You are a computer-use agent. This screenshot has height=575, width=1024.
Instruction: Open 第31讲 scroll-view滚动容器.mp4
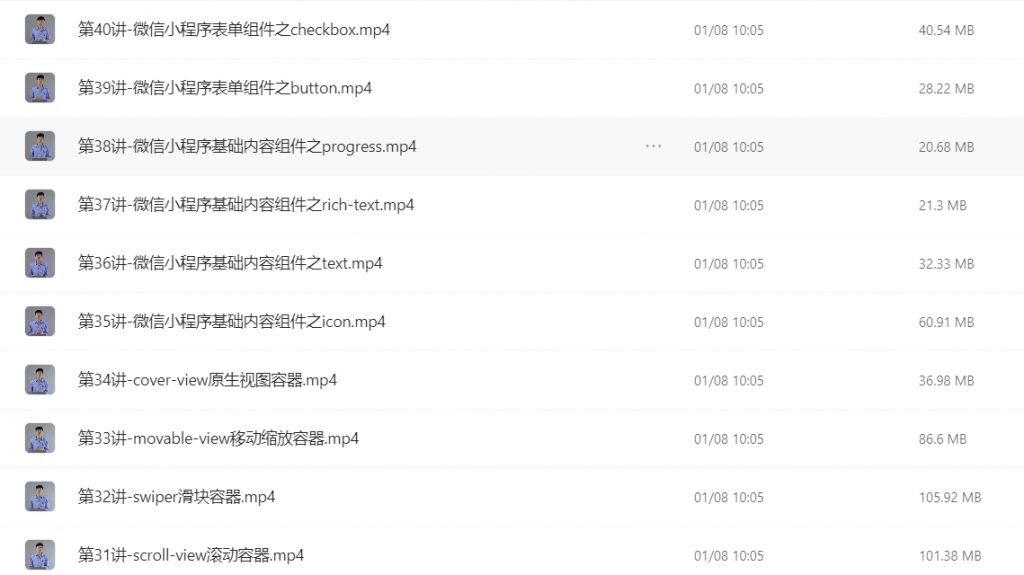click(x=191, y=555)
